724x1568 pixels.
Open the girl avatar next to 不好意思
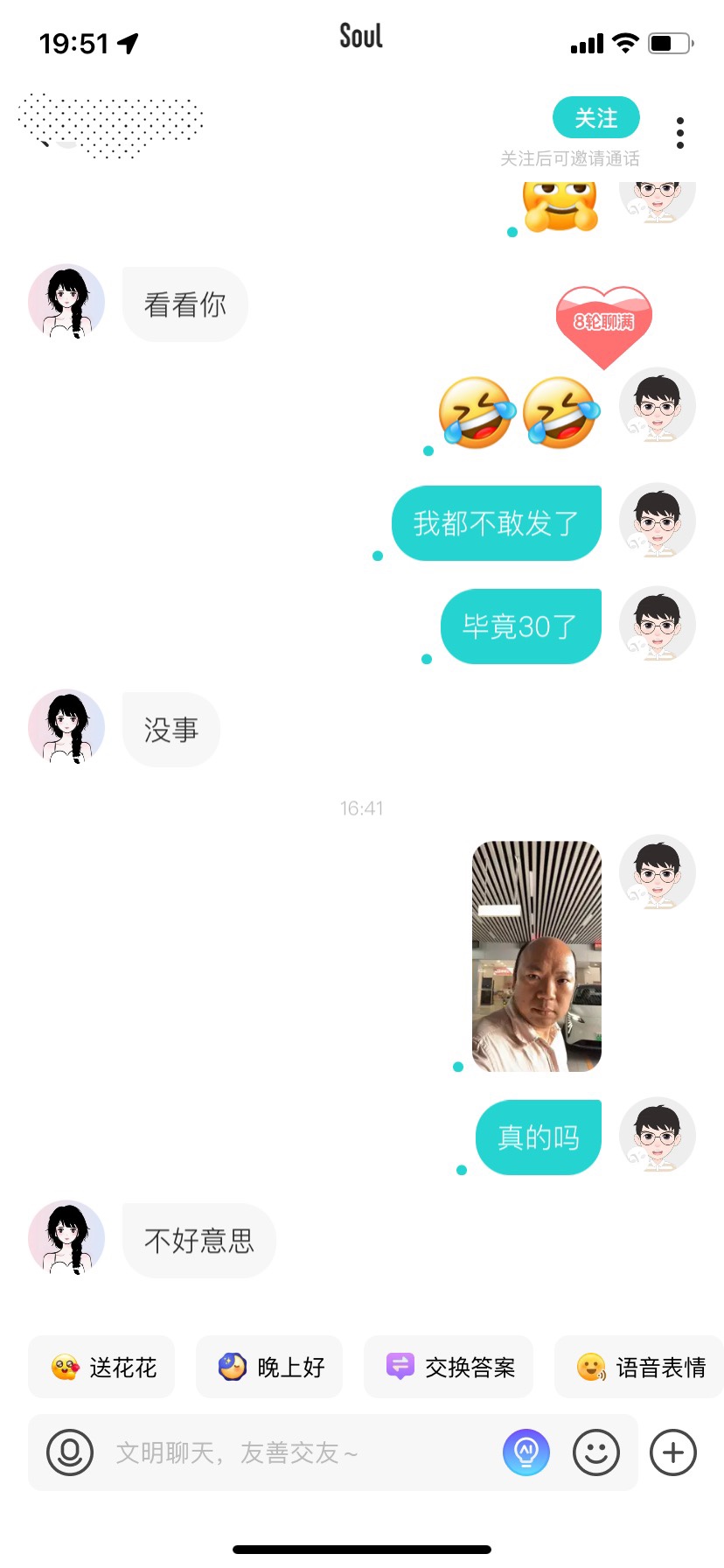[66, 1237]
